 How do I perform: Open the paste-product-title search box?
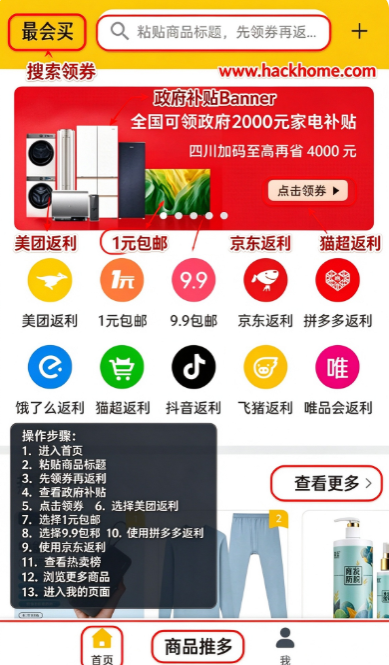coord(213,32)
